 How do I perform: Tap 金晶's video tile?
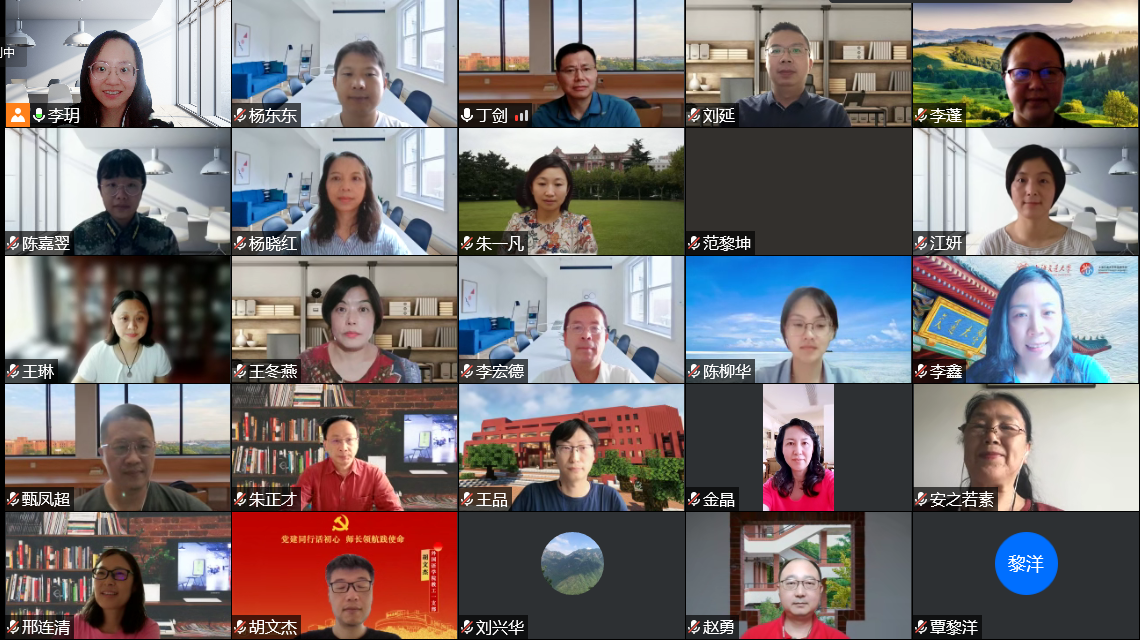coord(798,447)
